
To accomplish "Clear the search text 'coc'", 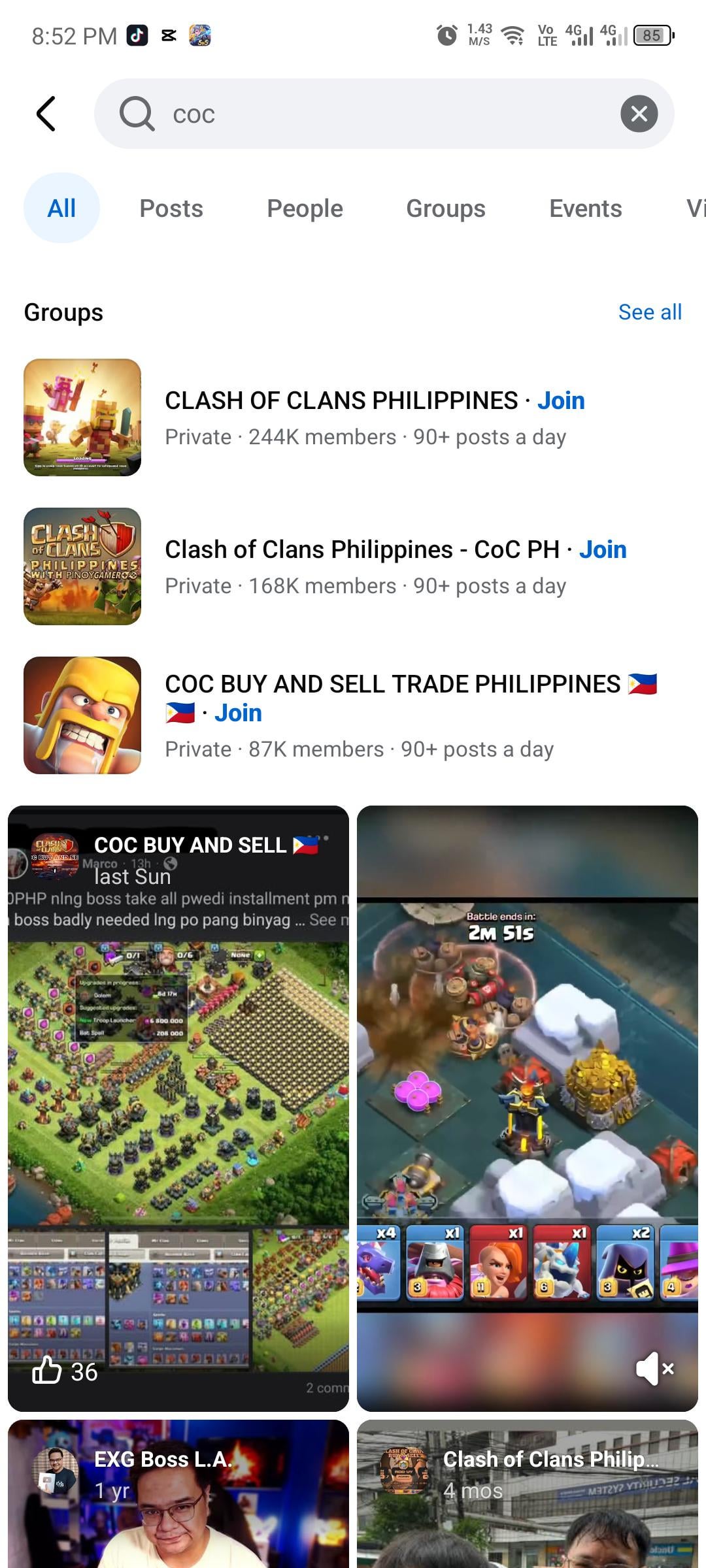I will click(x=639, y=114).
